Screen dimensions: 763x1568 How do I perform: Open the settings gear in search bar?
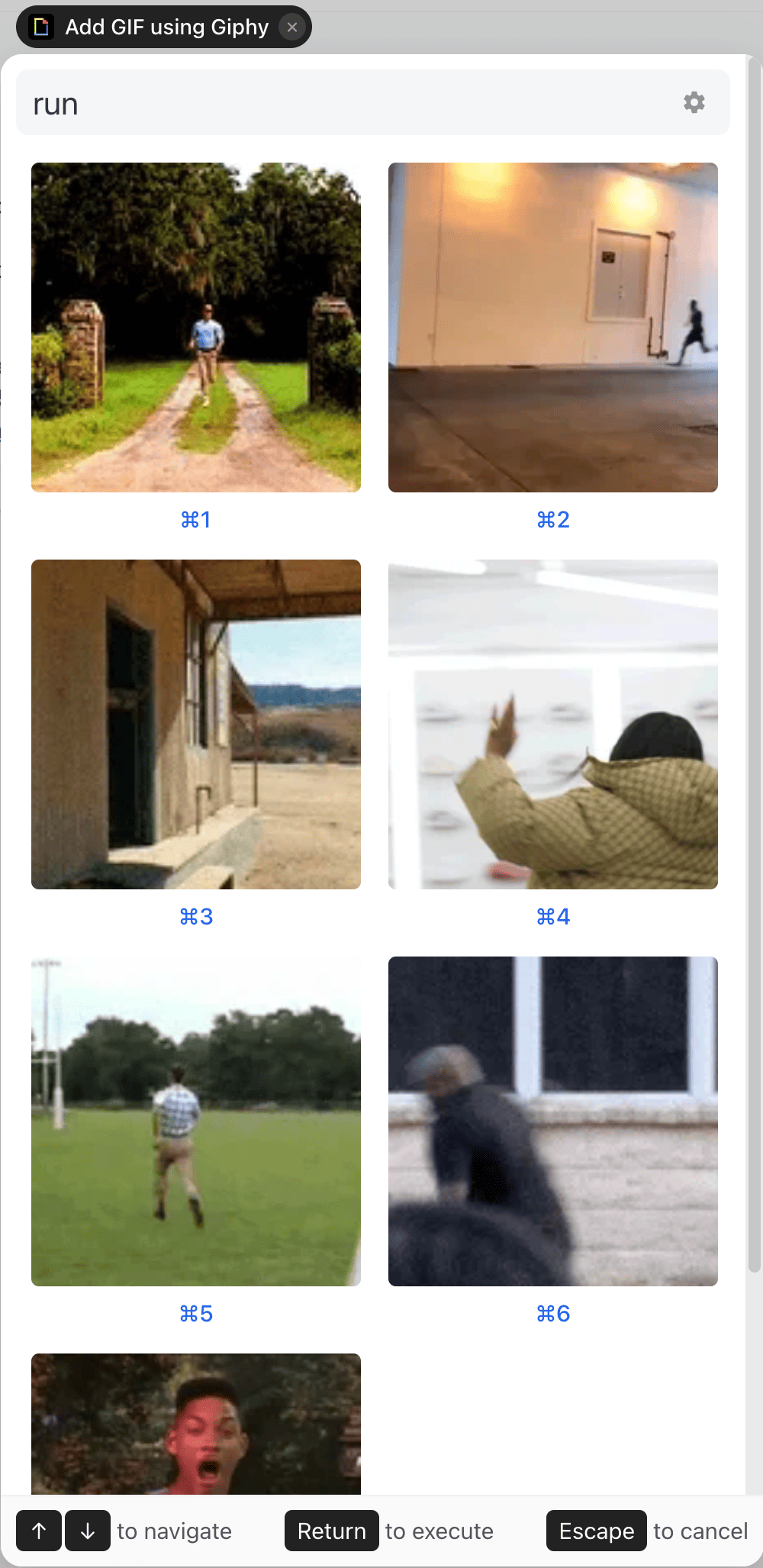coord(694,102)
